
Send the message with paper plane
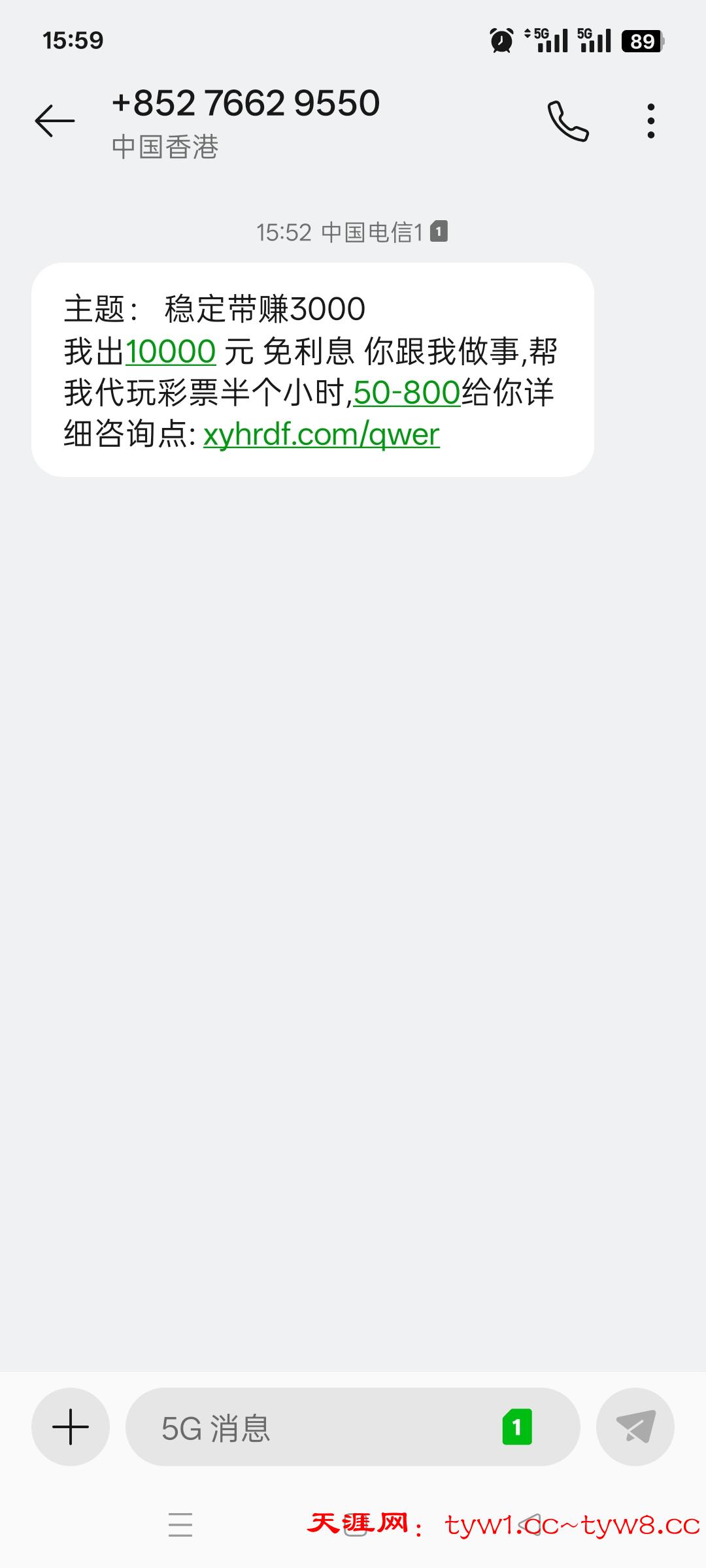coord(635,1426)
